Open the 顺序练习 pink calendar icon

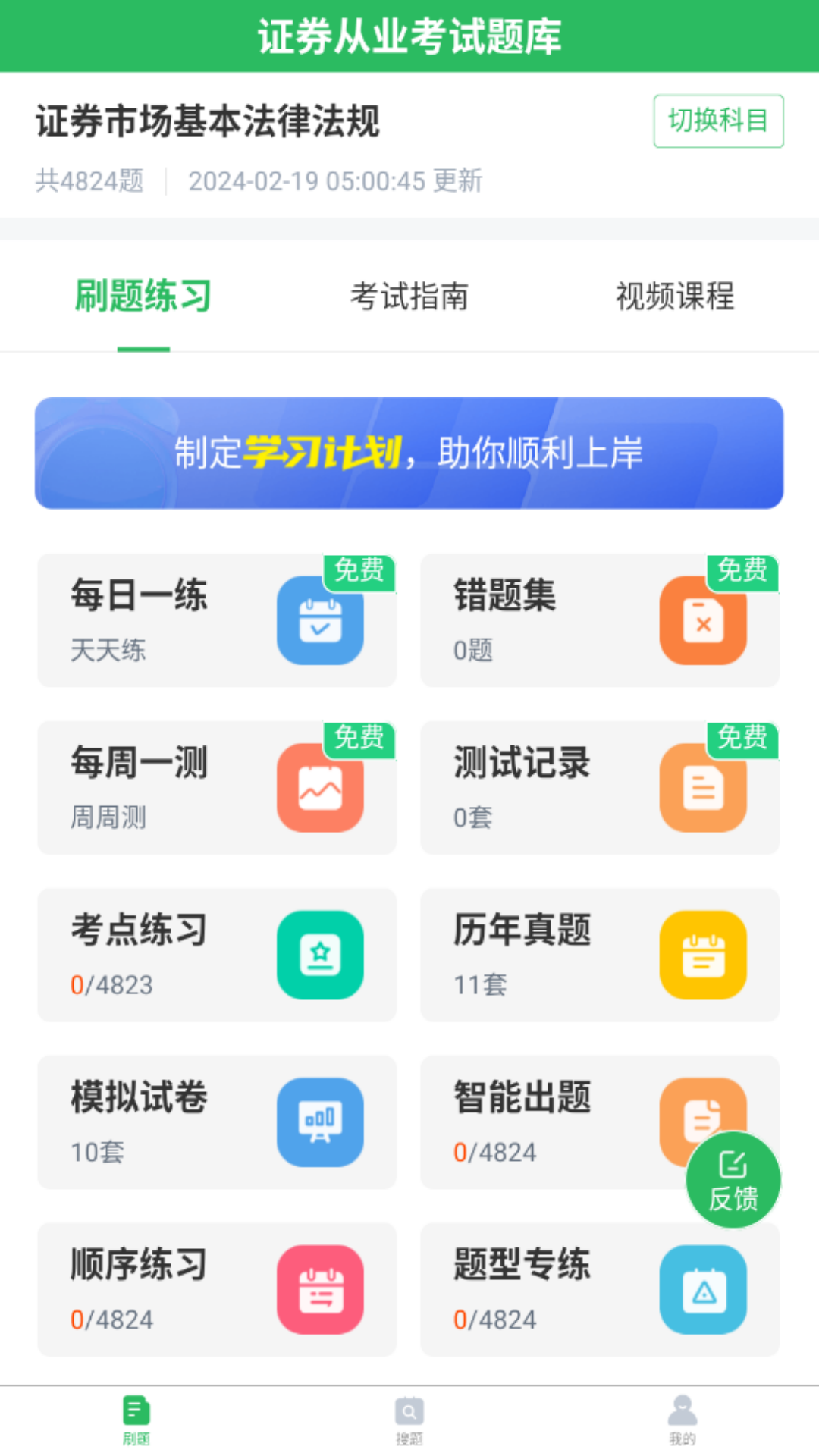(x=320, y=1289)
